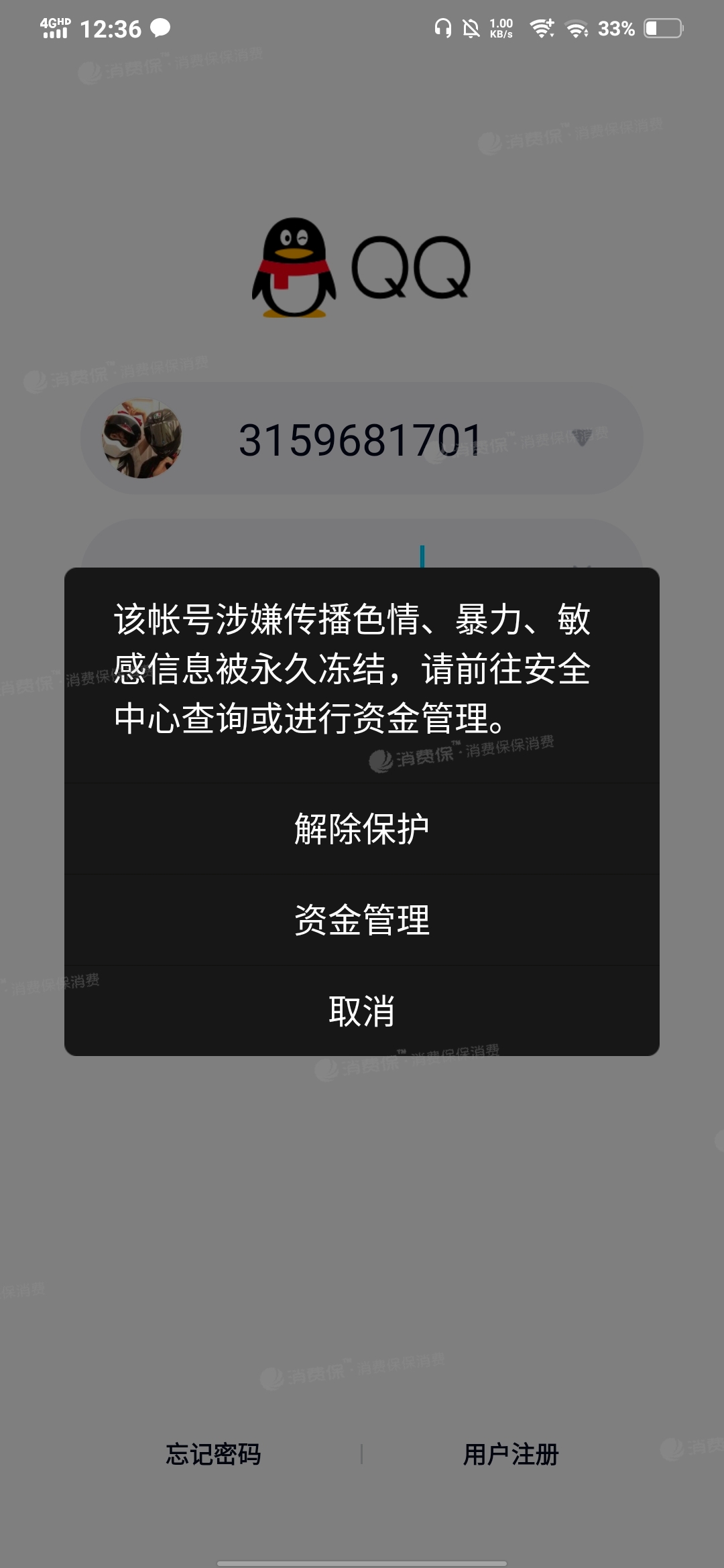Tap the network speed indicator showing 1.00 KB/s
This screenshot has height=1568, width=724.
point(499,27)
